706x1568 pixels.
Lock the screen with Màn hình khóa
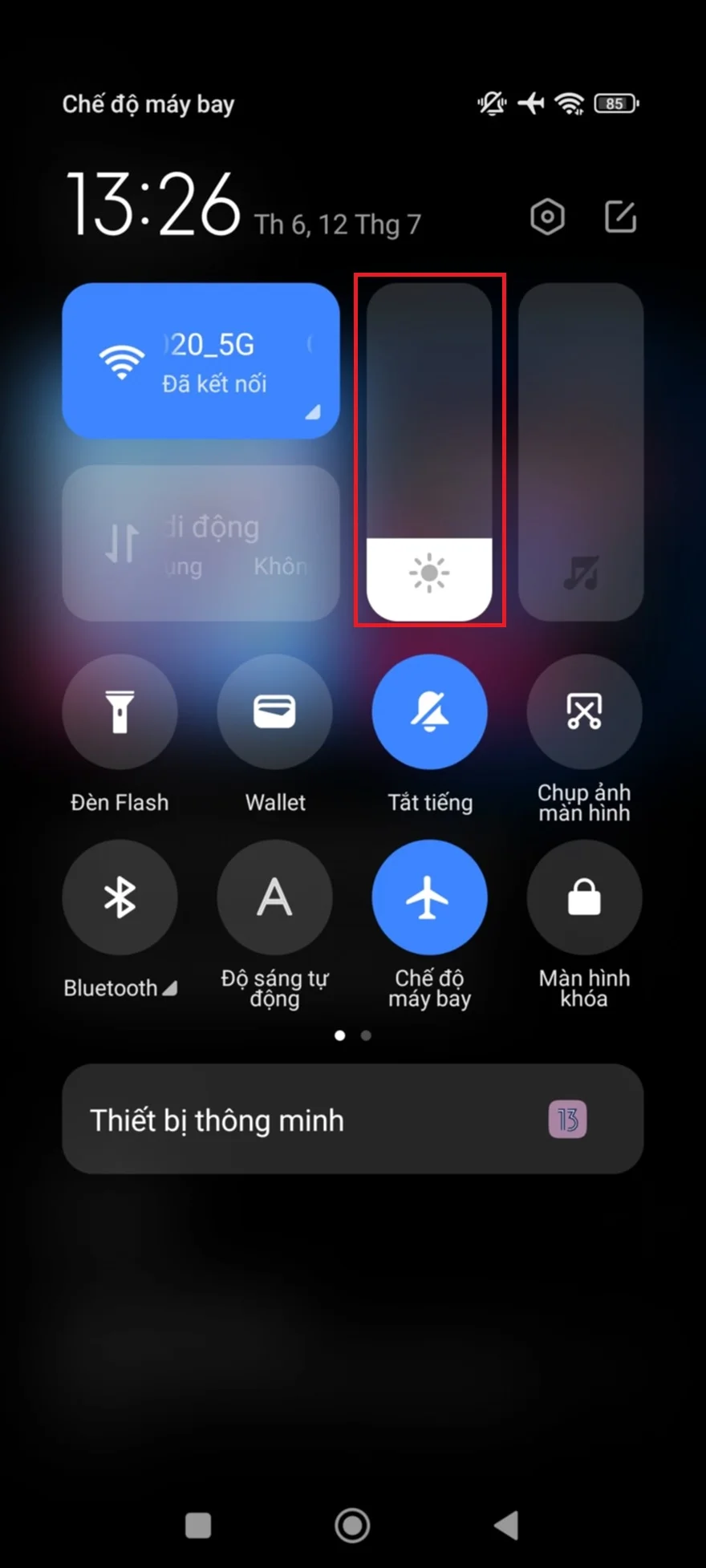(x=583, y=897)
